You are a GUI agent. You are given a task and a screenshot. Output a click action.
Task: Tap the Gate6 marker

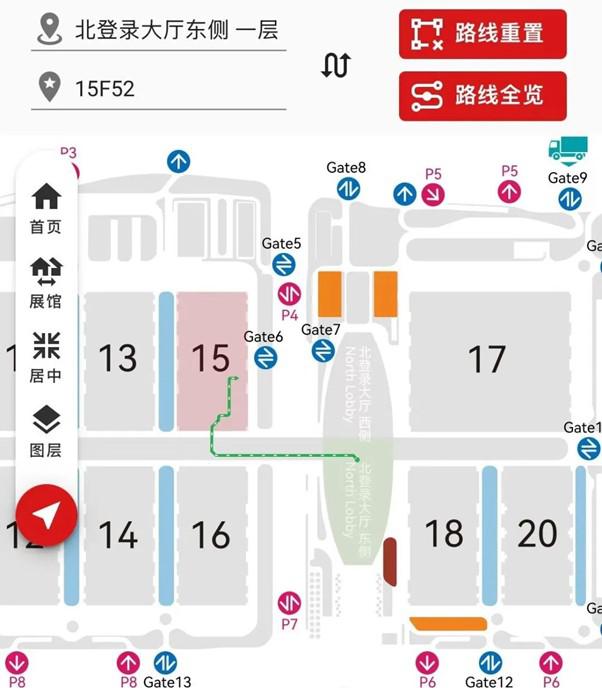coord(265,357)
